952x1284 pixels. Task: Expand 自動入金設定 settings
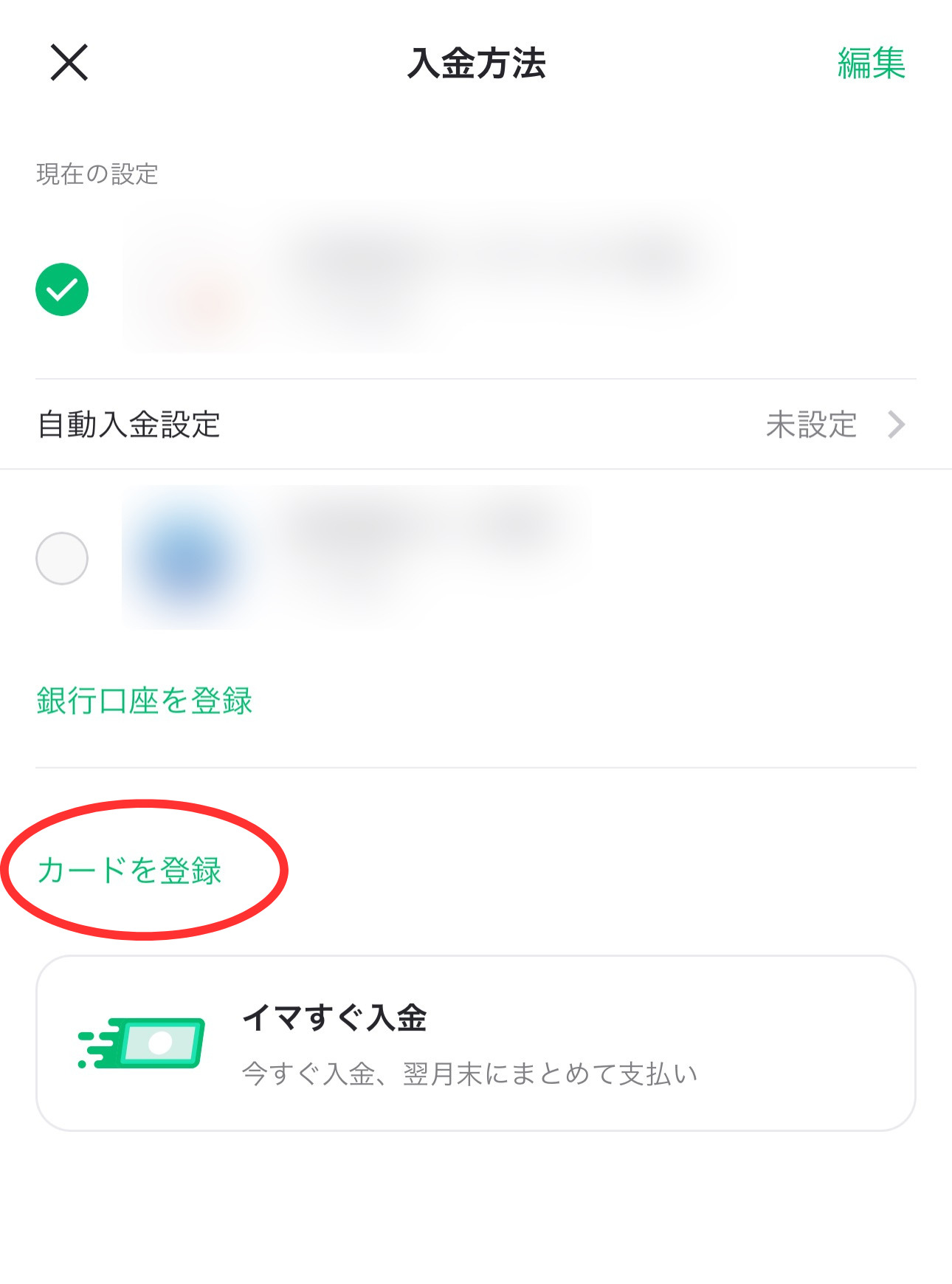tap(476, 424)
